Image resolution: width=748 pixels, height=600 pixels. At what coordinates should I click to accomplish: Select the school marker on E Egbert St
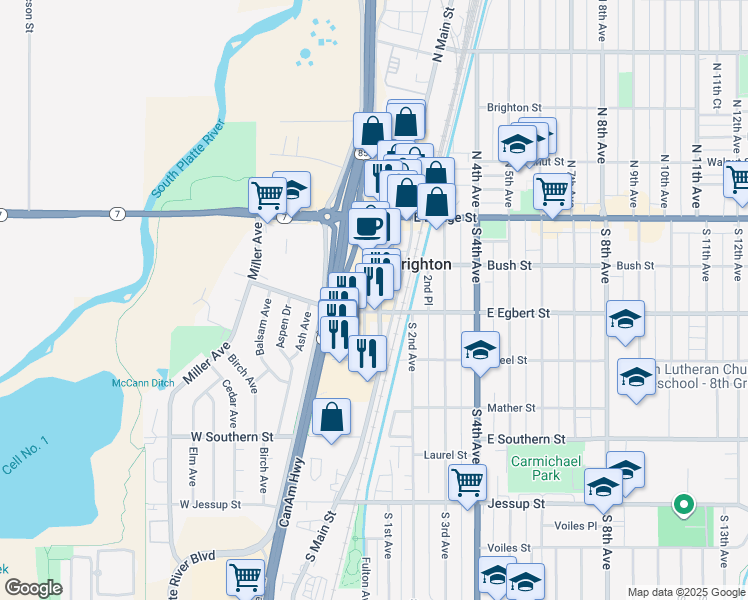pos(625,323)
